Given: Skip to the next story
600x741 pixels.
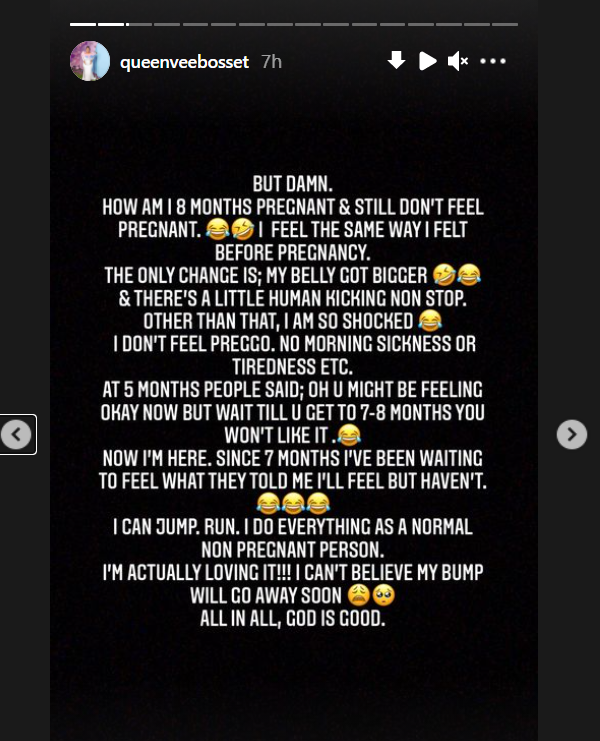Looking at the screenshot, I should (571, 434).
